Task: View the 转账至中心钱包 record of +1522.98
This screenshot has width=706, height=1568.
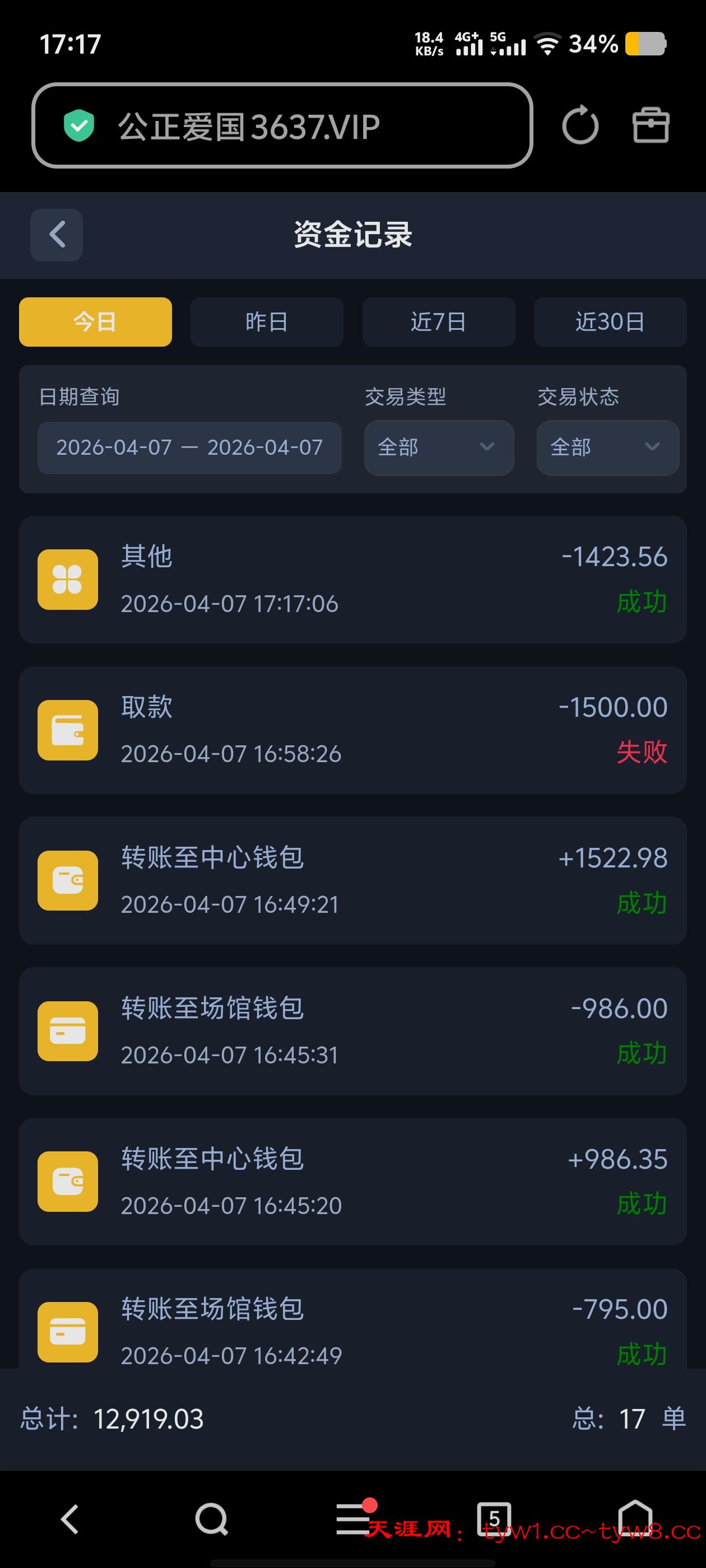Action: point(352,880)
